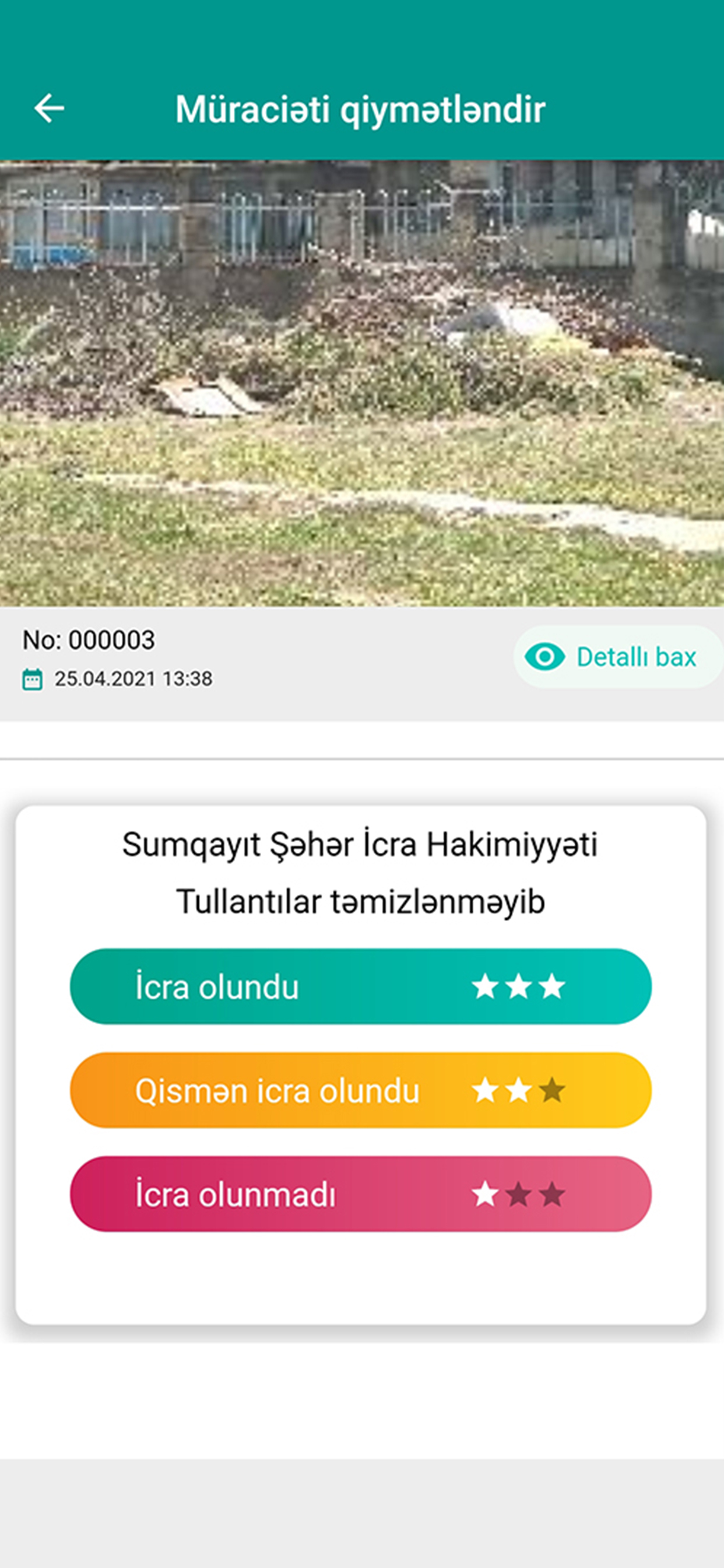Open Detallı bax for detailed view
This screenshot has width=724, height=1568.
[x=618, y=657]
